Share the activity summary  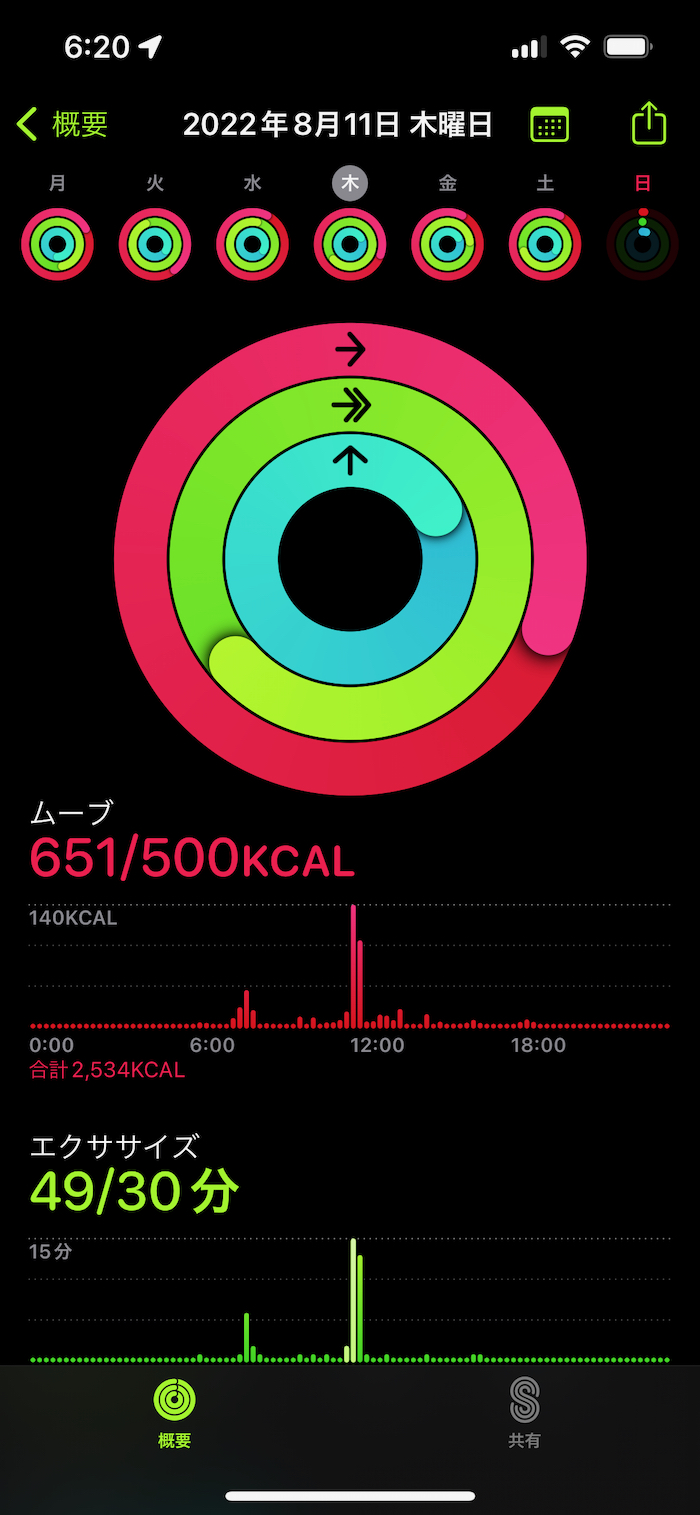[649, 124]
